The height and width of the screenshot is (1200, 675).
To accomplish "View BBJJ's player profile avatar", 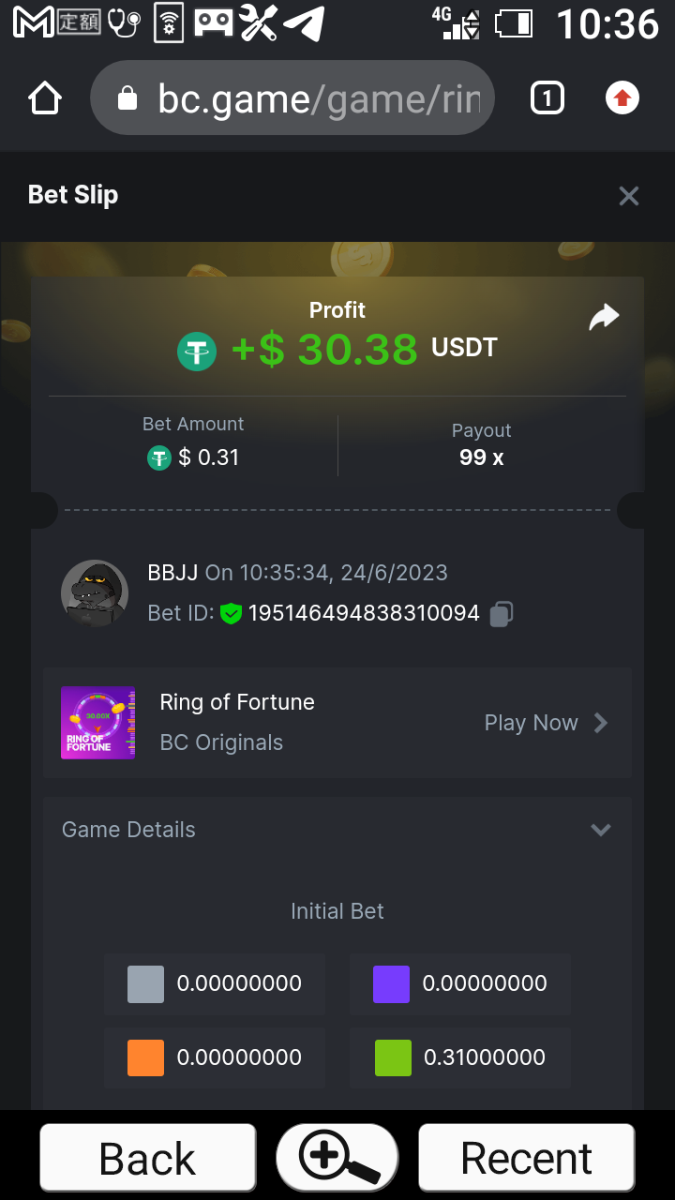I will pos(94,593).
